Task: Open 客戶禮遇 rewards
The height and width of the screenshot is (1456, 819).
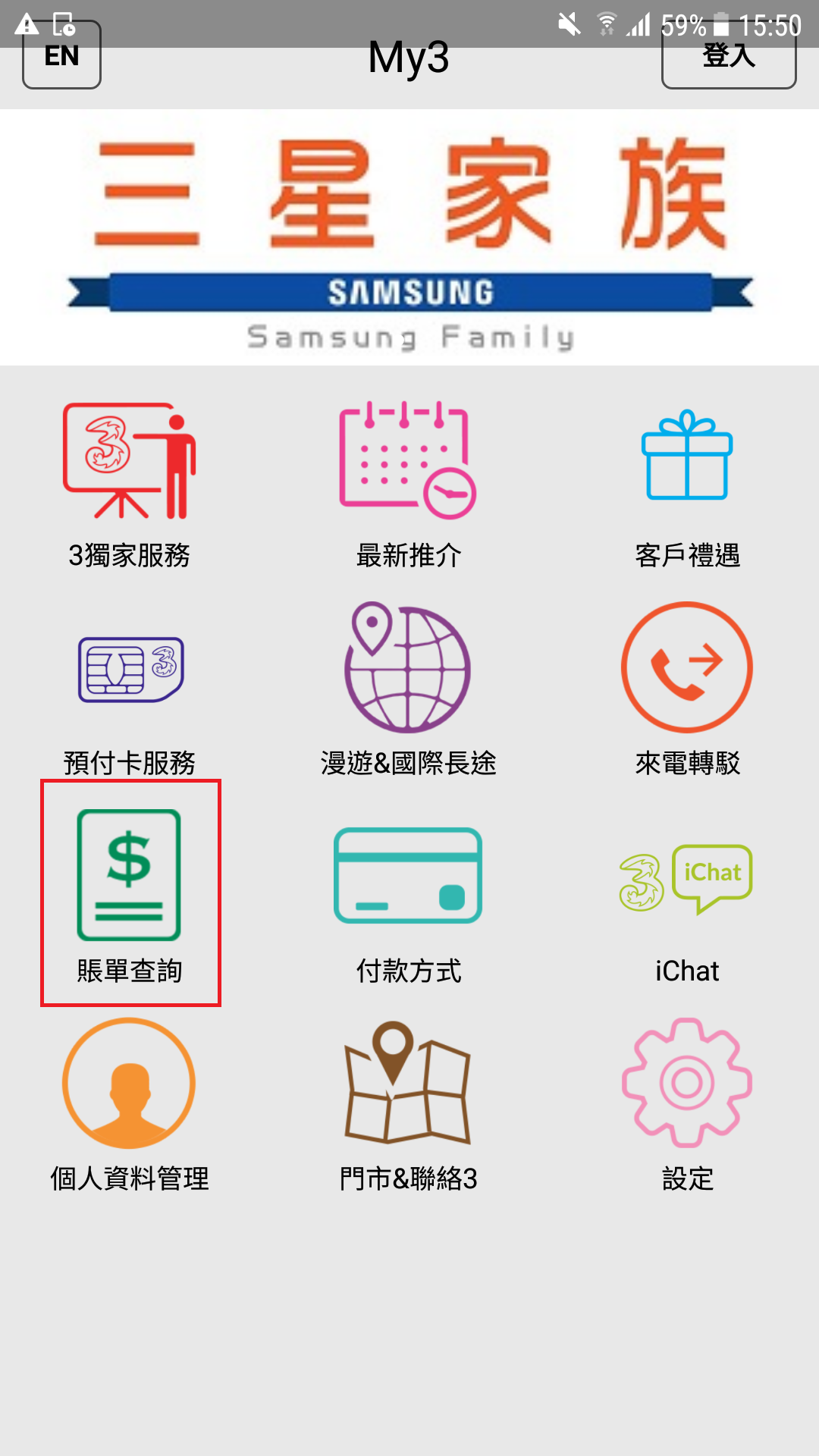Action: coord(687,487)
